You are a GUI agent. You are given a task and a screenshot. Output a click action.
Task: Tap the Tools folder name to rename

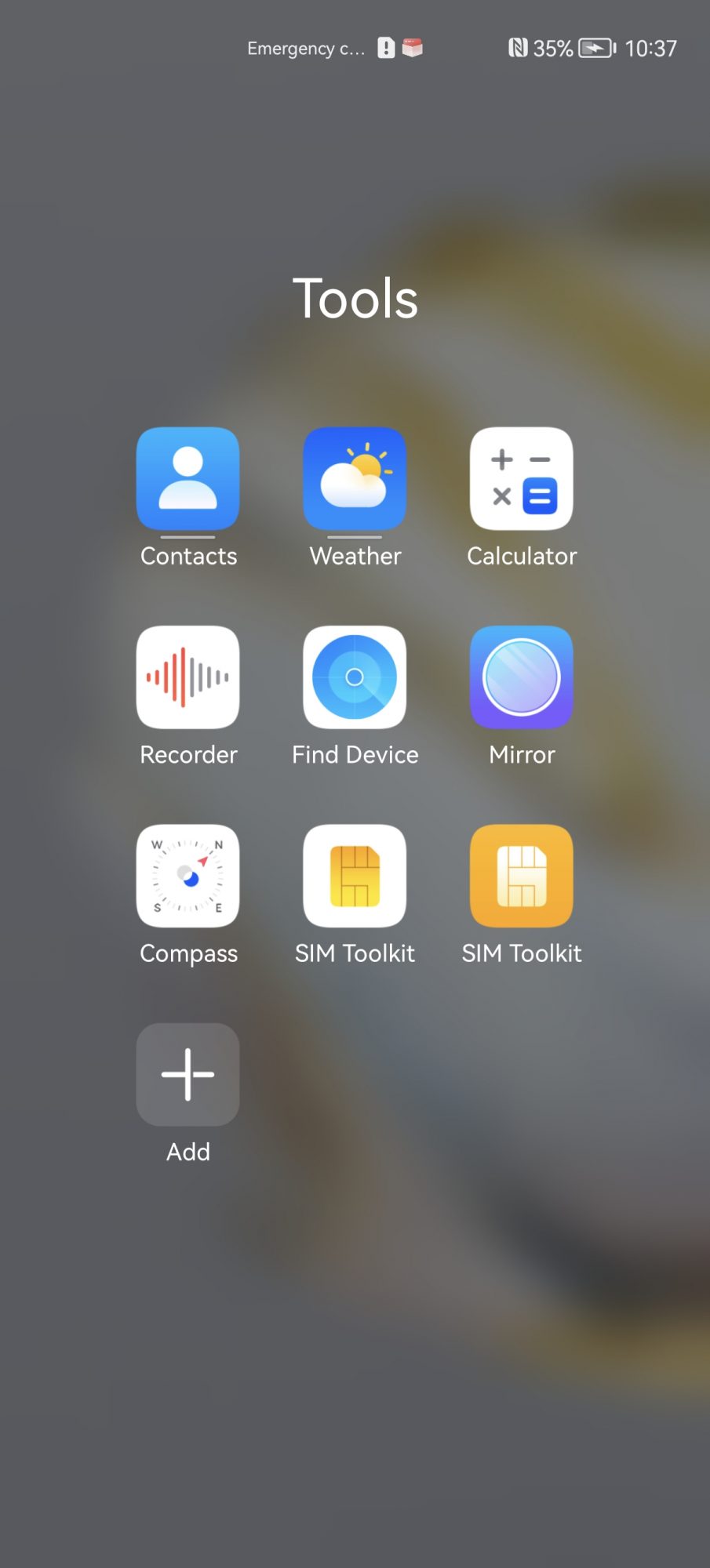pos(355,299)
